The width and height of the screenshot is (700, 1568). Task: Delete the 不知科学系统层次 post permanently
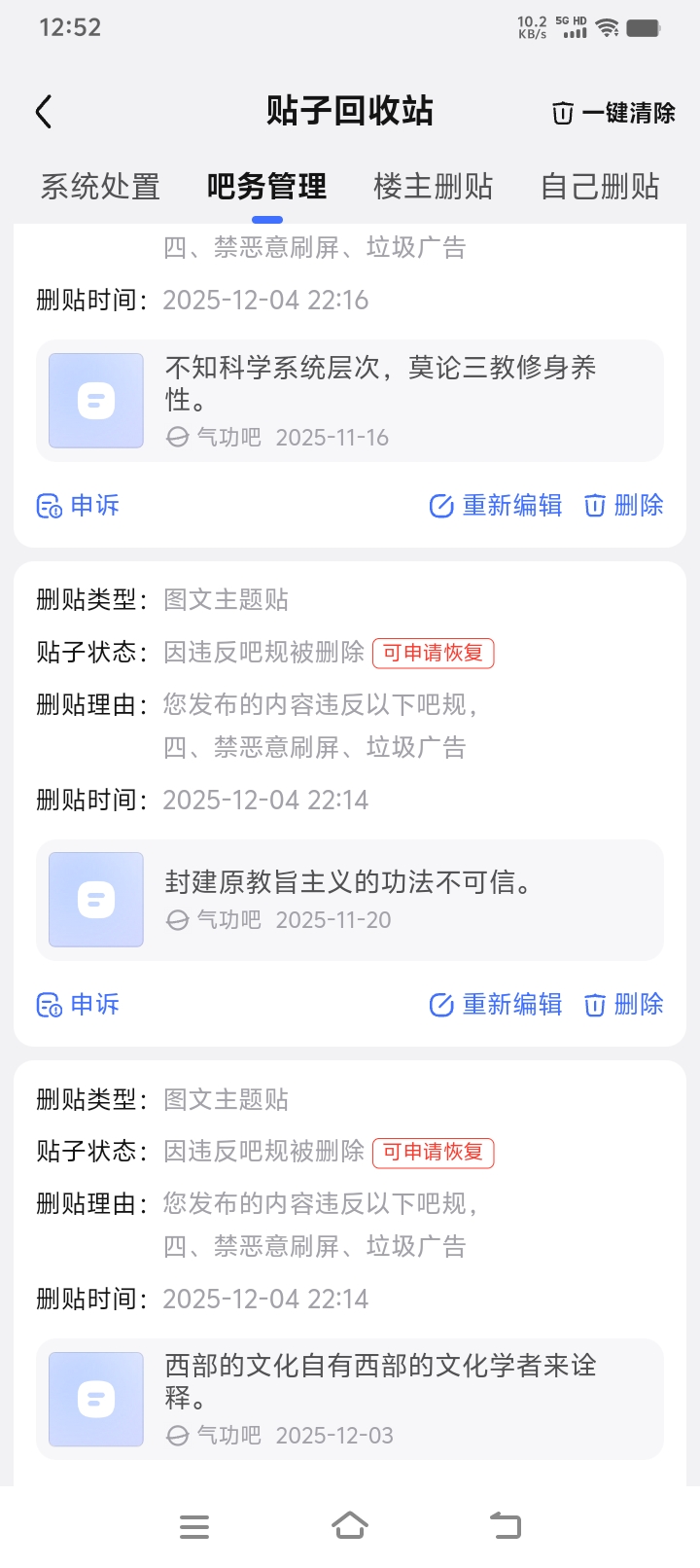point(623,506)
